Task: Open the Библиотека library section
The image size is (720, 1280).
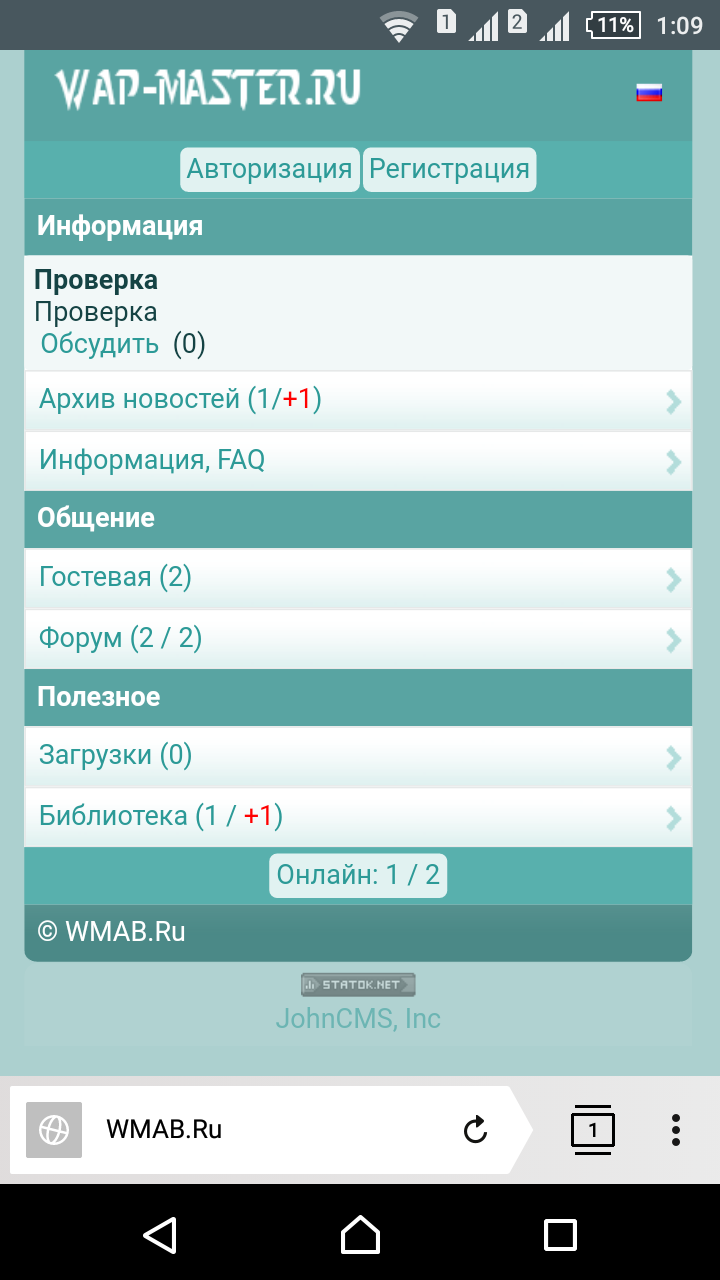Action: tap(358, 817)
